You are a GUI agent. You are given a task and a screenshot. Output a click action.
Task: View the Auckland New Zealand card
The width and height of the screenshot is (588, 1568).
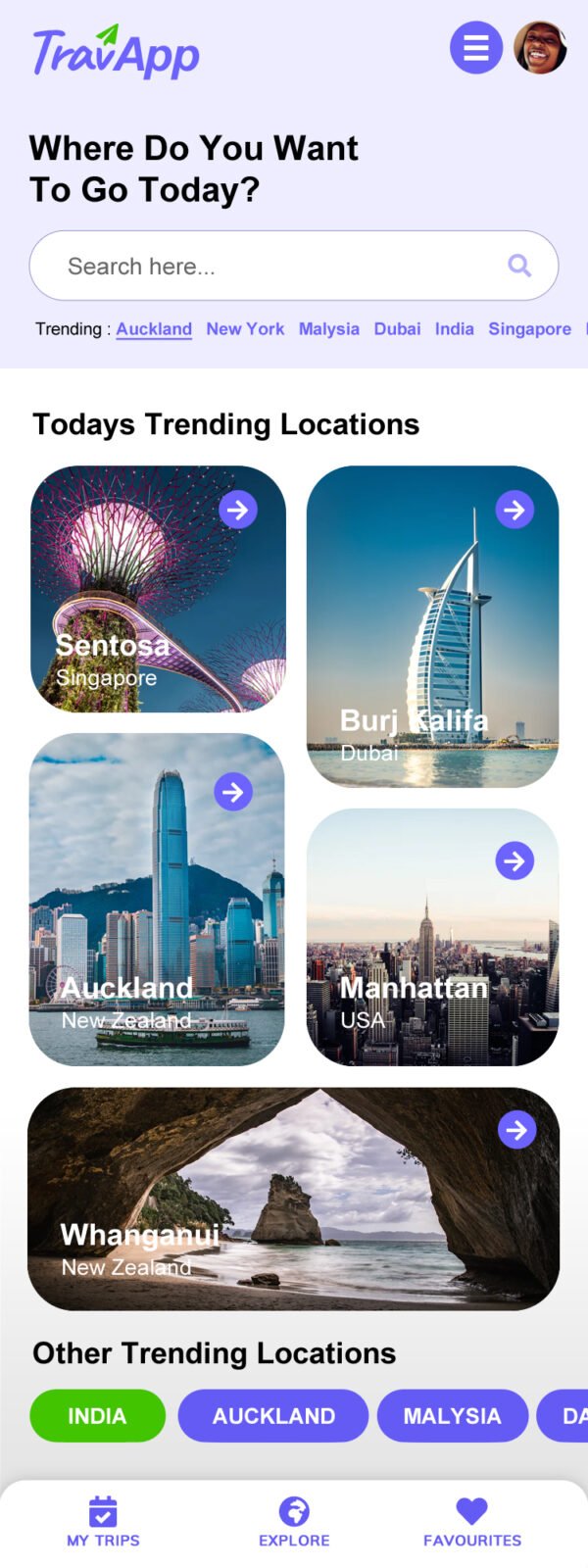tap(157, 899)
